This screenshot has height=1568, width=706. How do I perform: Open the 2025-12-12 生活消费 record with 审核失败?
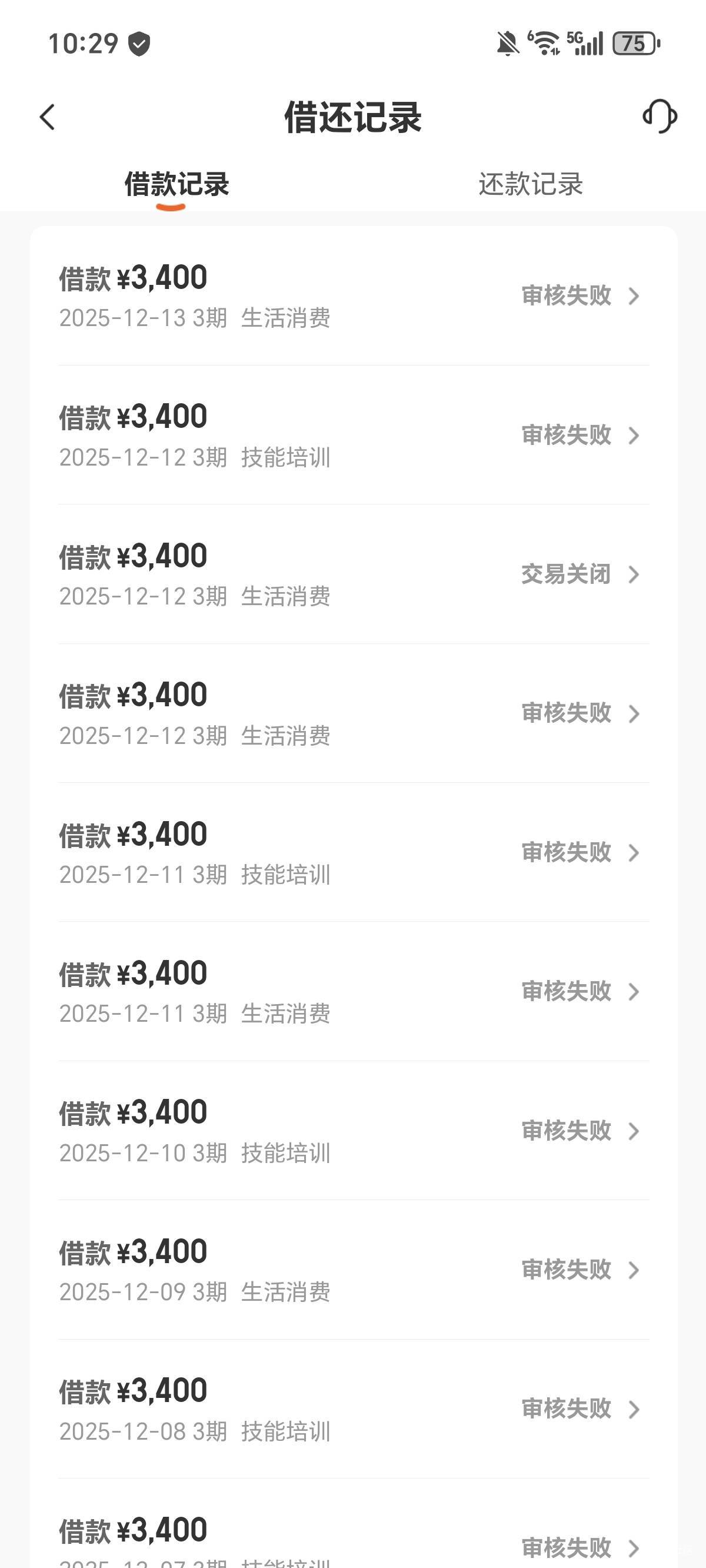tap(353, 713)
